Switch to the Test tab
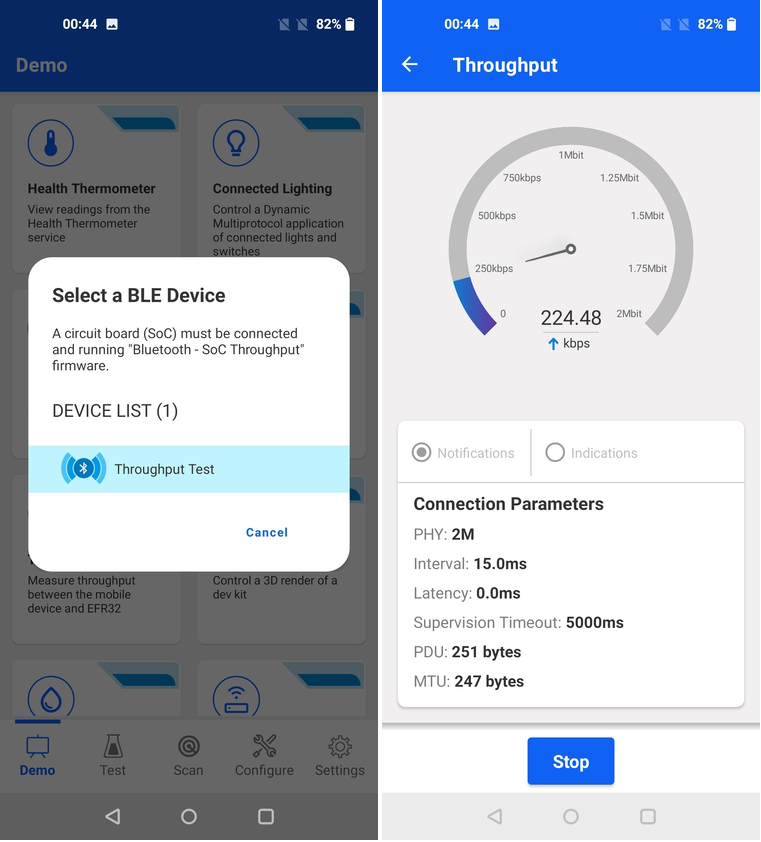The width and height of the screenshot is (761, 842). [x=113, y=755]
